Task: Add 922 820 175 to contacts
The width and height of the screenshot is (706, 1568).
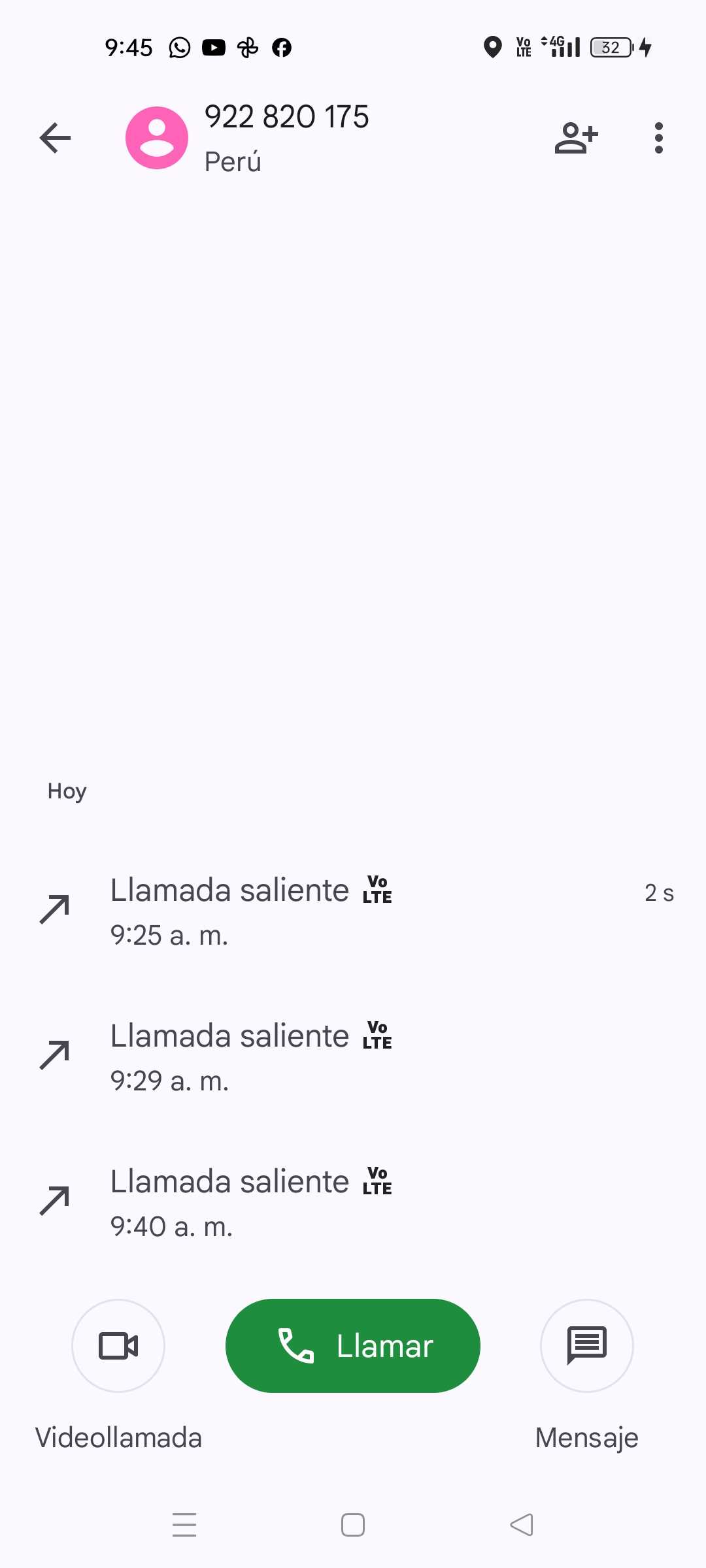Action: tap(577, 138)
